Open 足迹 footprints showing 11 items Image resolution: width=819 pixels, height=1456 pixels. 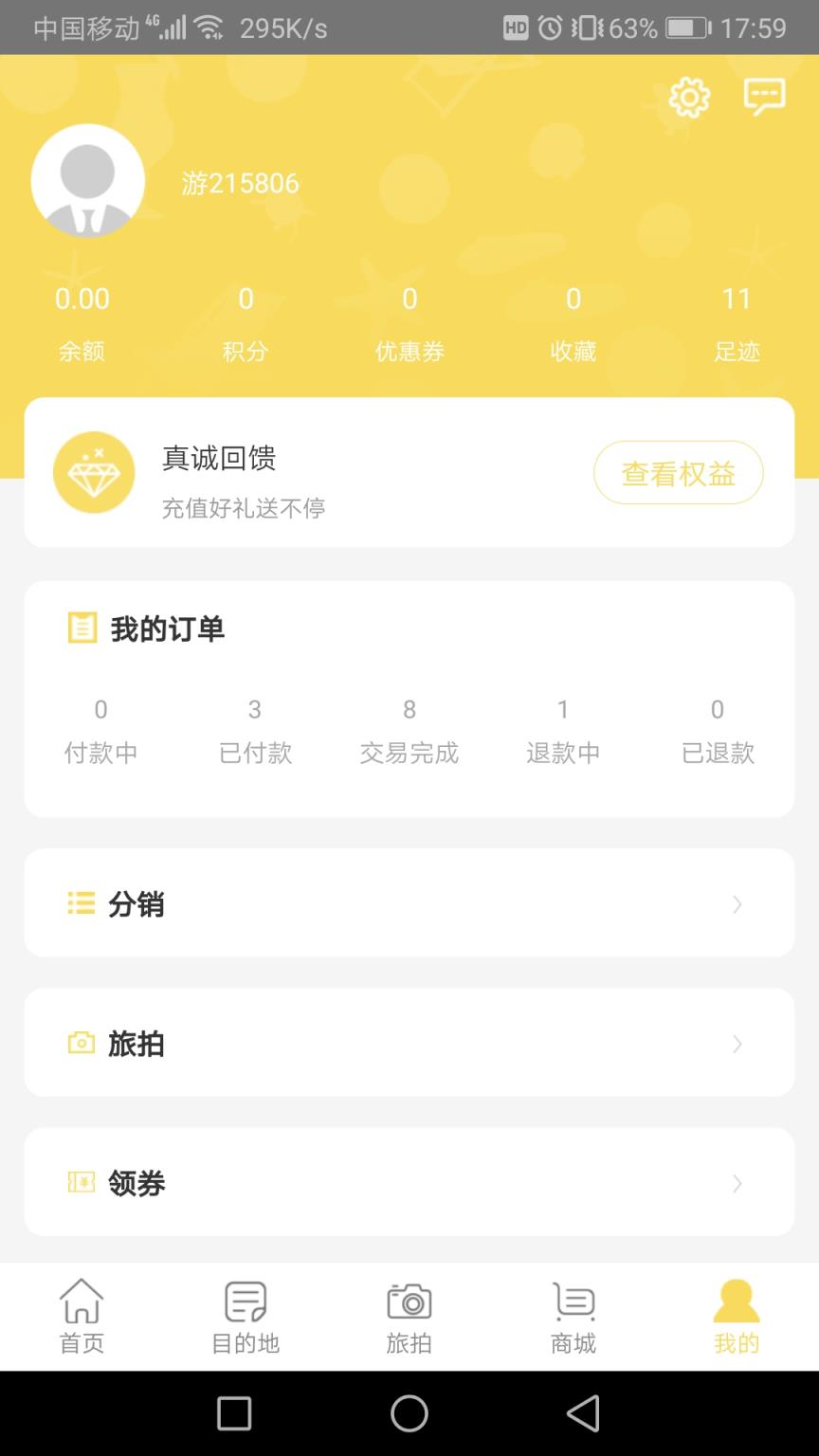point(737,322)
